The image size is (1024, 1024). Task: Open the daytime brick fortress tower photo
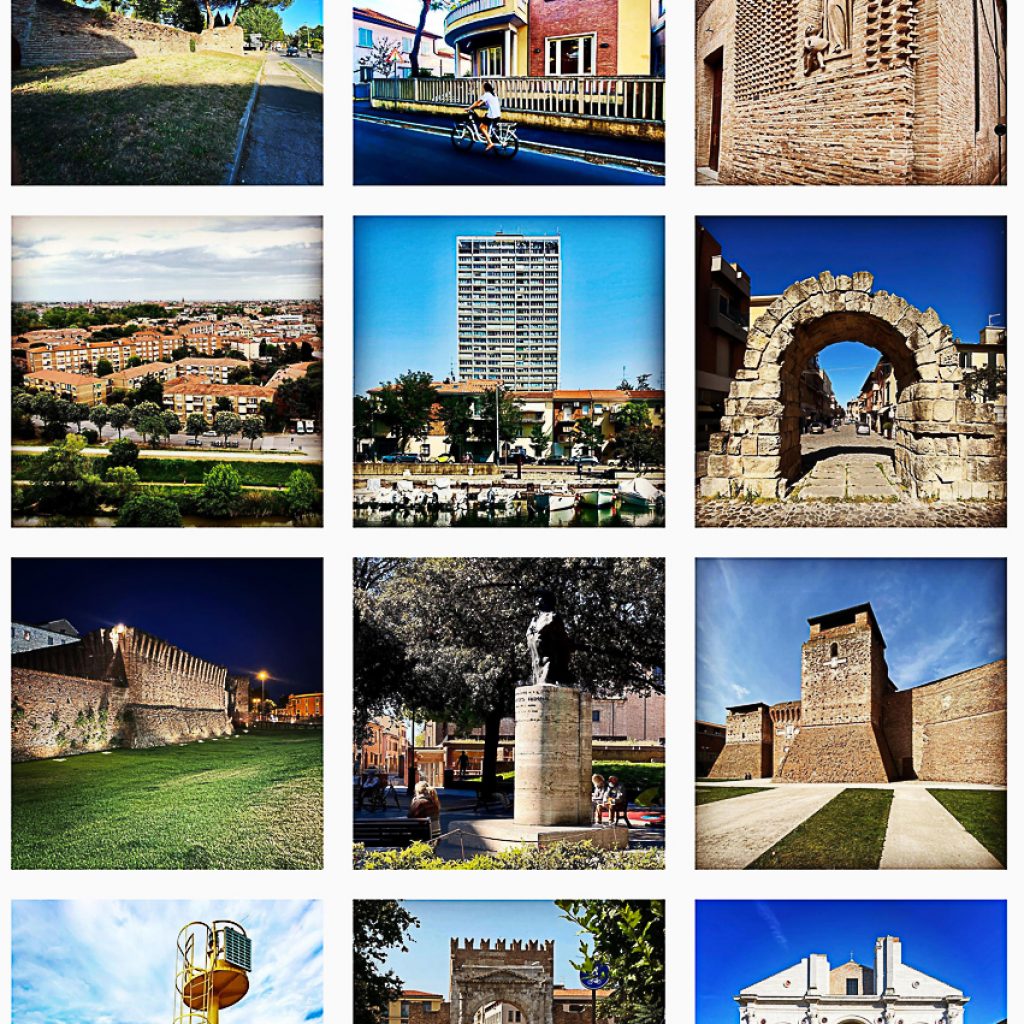850,713
